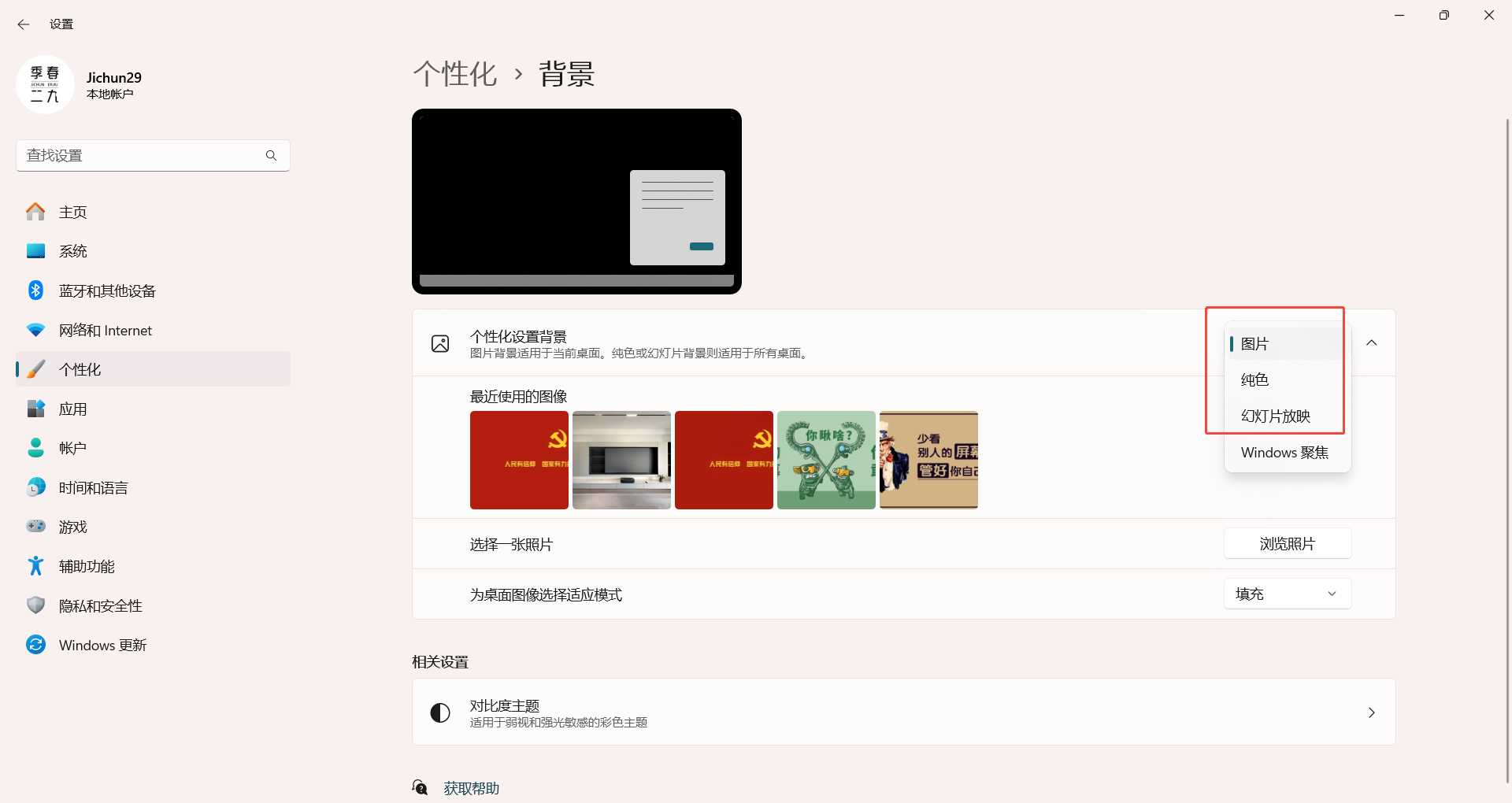Pick the green 你瞅啥 image thumbnail
The image size is (1512, 803).
click(826, 460)
